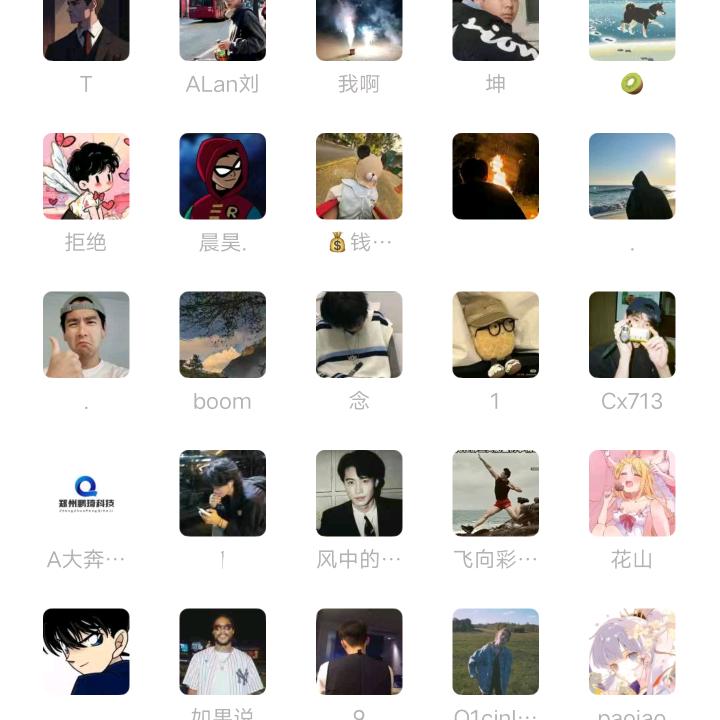Open 念's profile

pos(359,335)
